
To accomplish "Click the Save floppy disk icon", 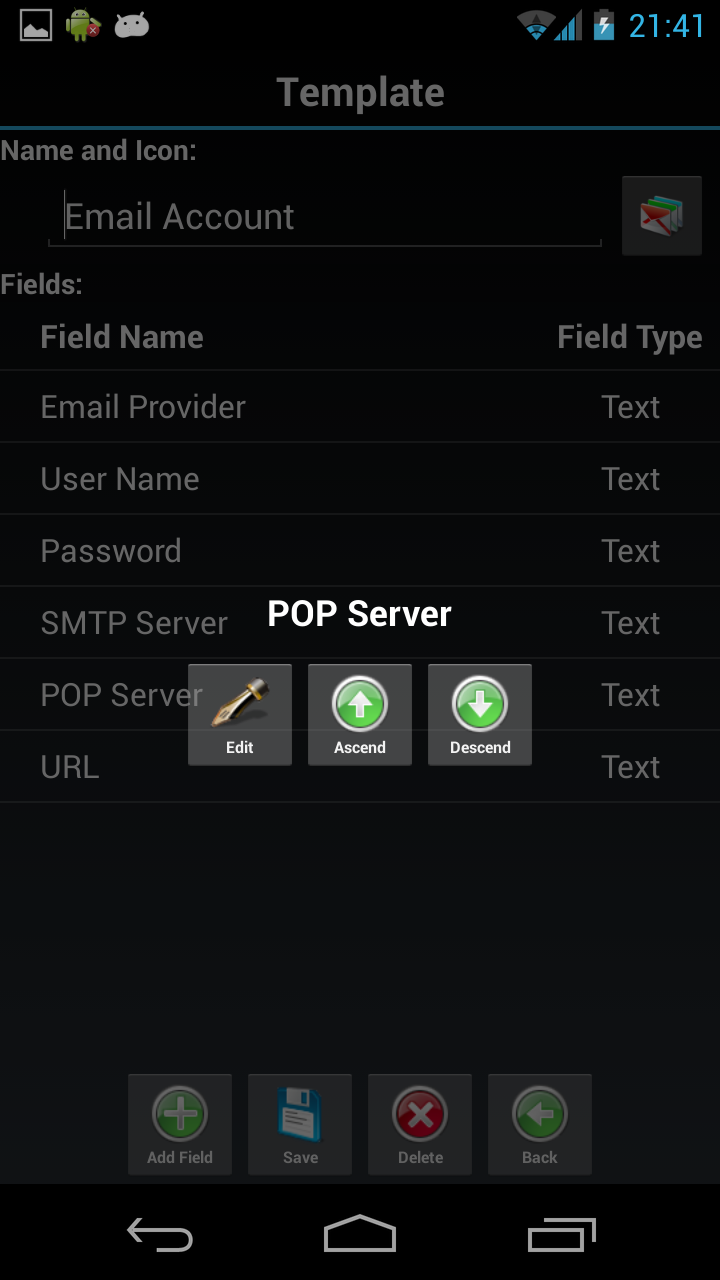I will tap(300, 1124).
